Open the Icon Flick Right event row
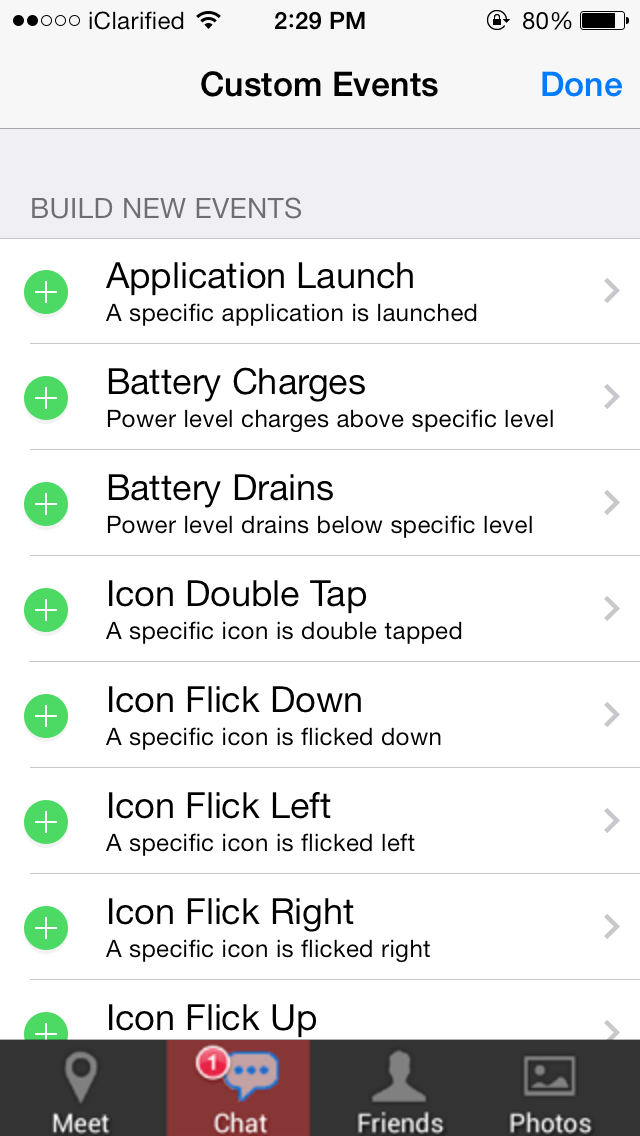The image size is (640, 1136). click(x=330, y=927)
